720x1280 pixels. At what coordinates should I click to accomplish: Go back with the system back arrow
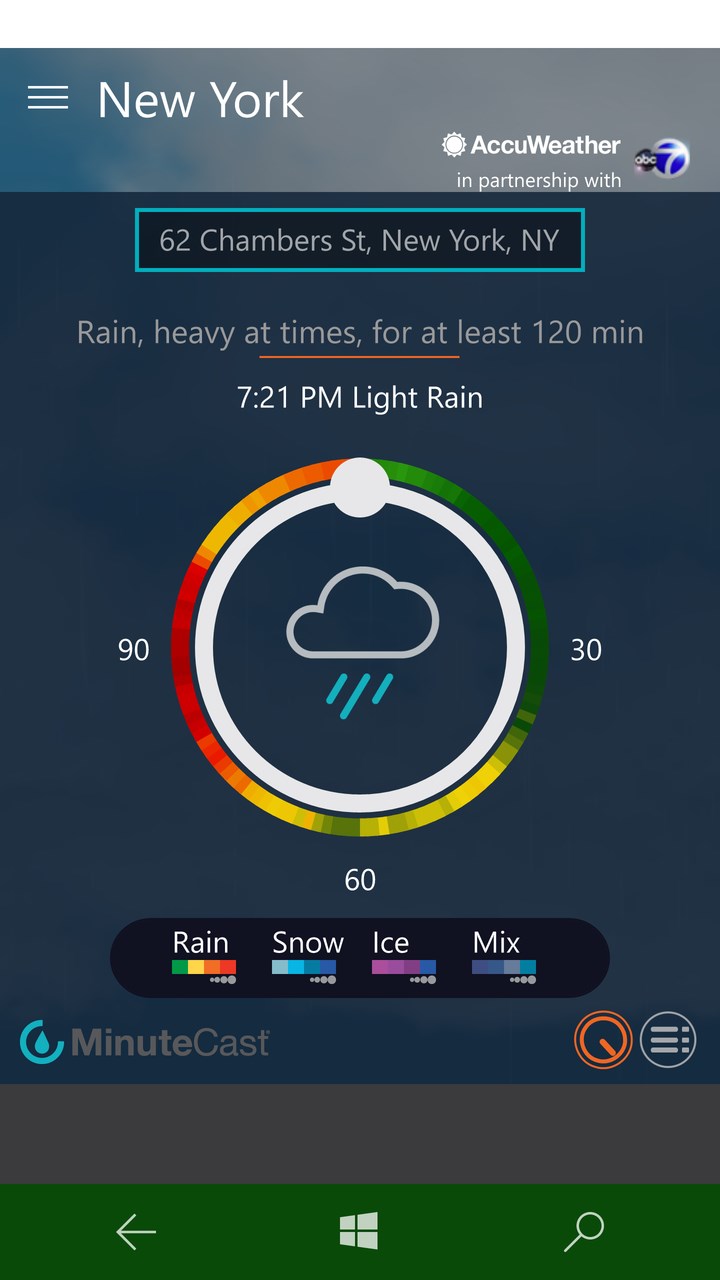[x=136, y=1232]
